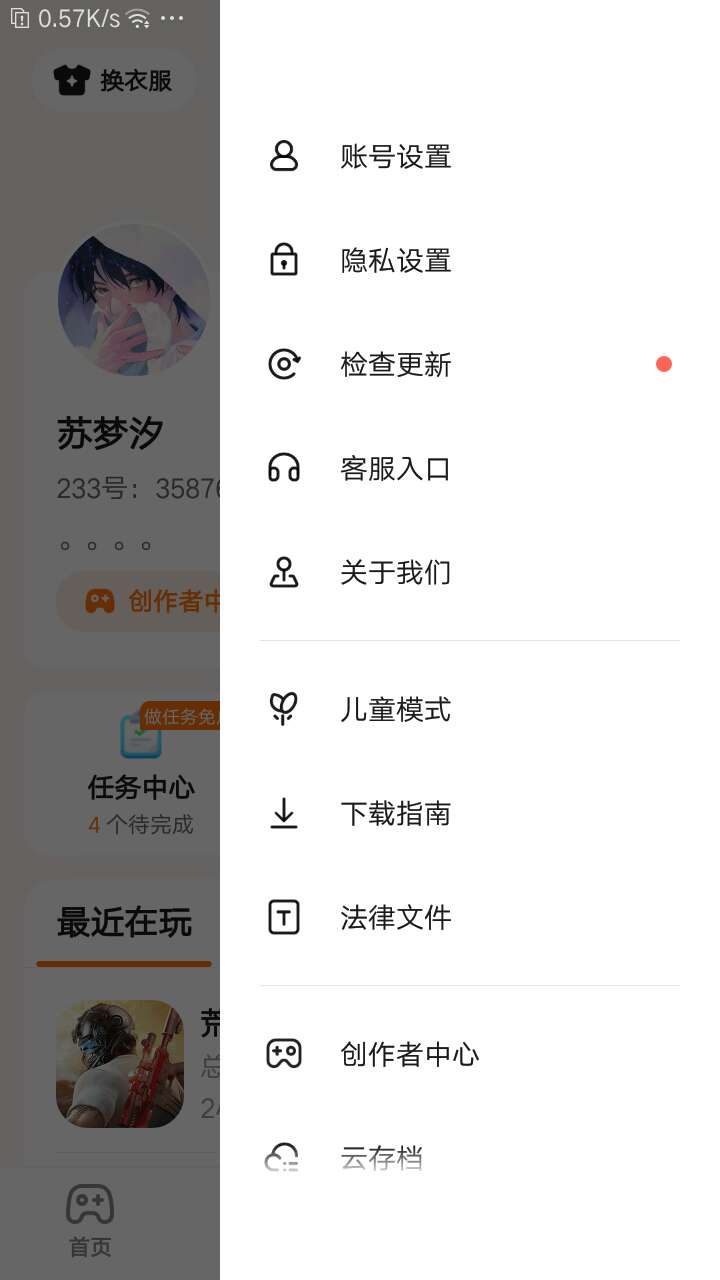
Task: Tap the 苏梦汐 profile avatar
Action: pos(134,300)
